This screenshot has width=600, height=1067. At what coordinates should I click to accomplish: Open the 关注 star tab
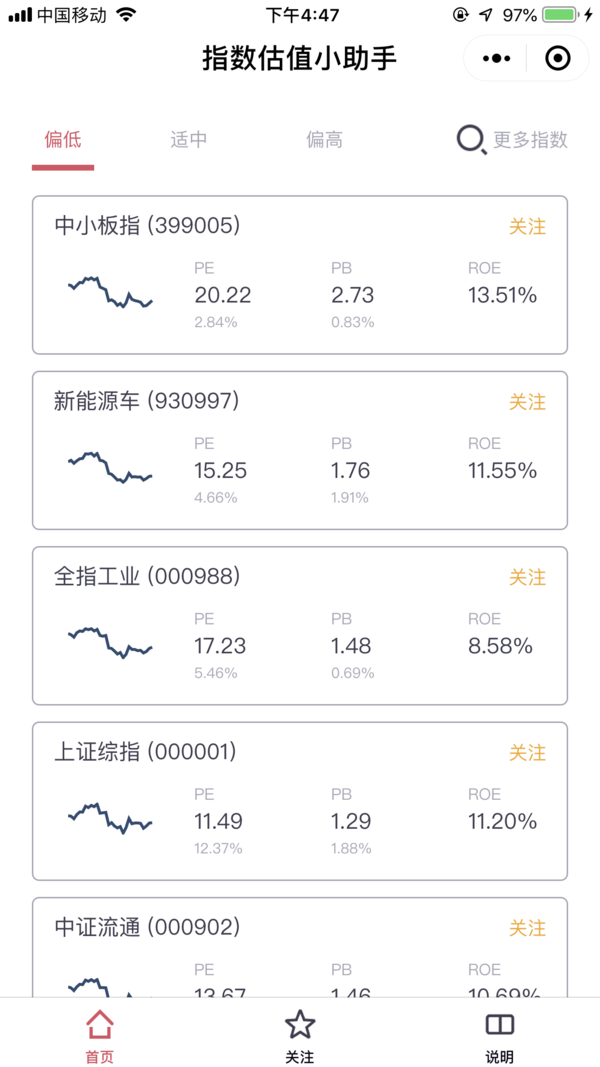300,1033
